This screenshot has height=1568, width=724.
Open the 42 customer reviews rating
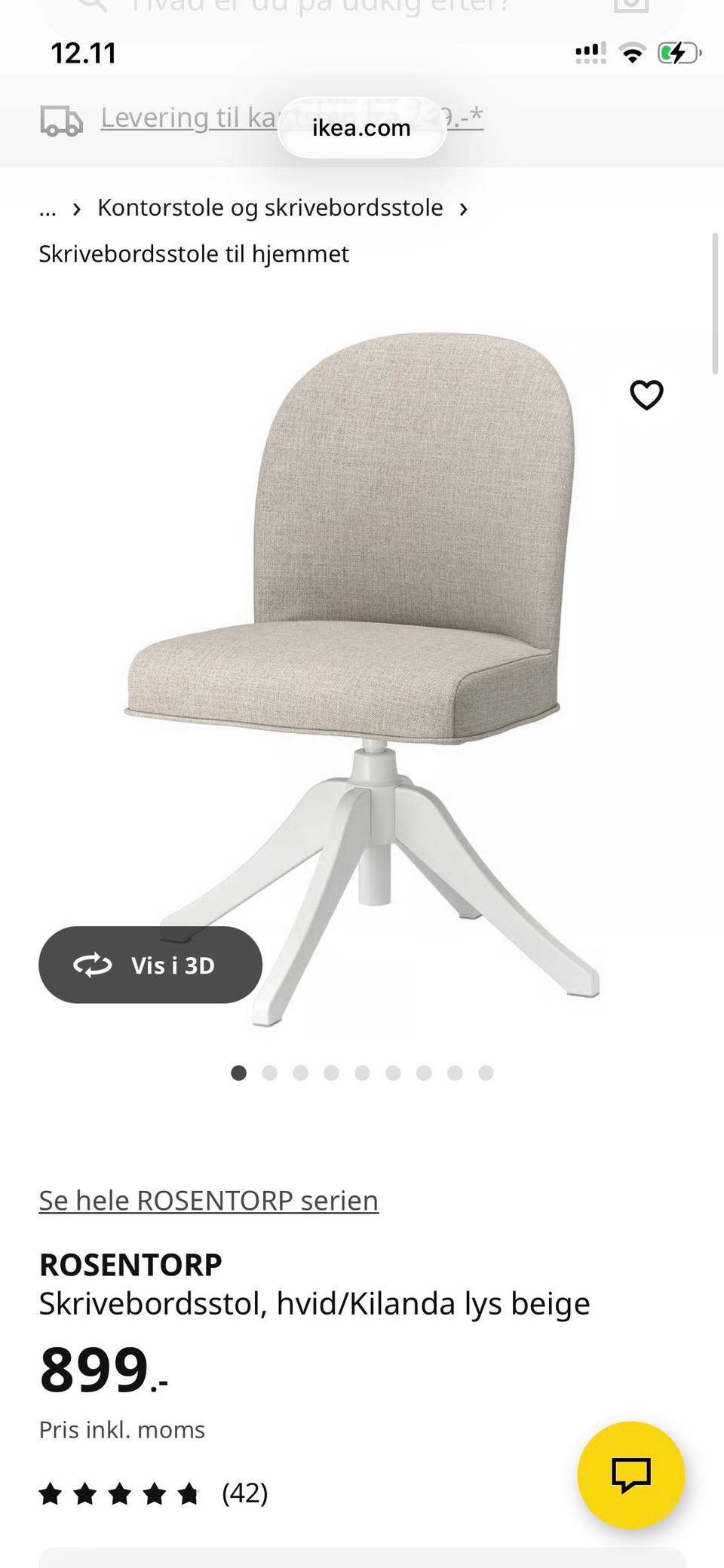tap(154, 1493)
